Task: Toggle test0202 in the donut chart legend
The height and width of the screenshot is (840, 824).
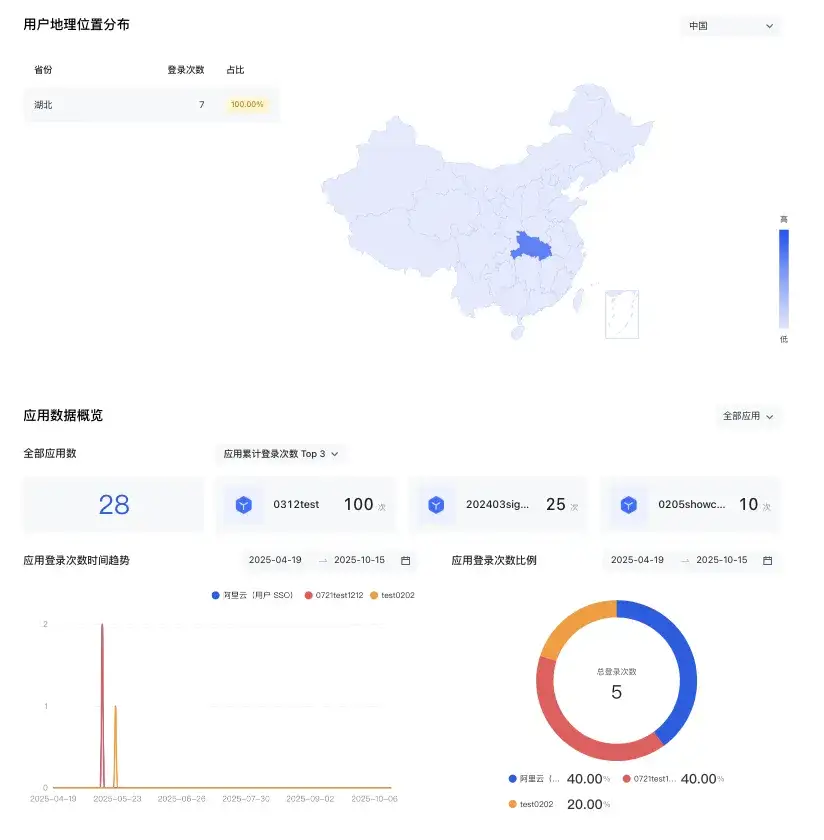Action: (x=531, y=804)
